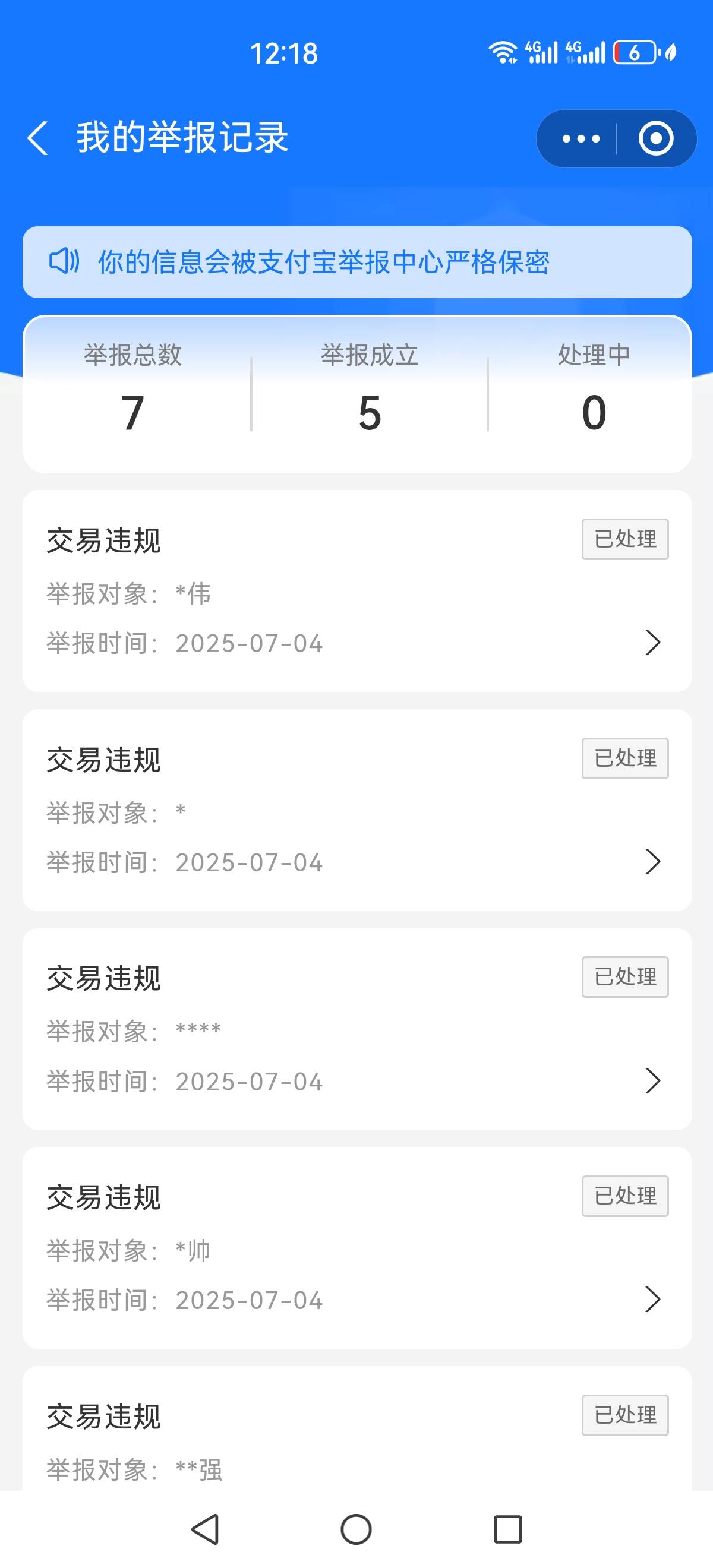View the report record for *帅

point(357,1248)
